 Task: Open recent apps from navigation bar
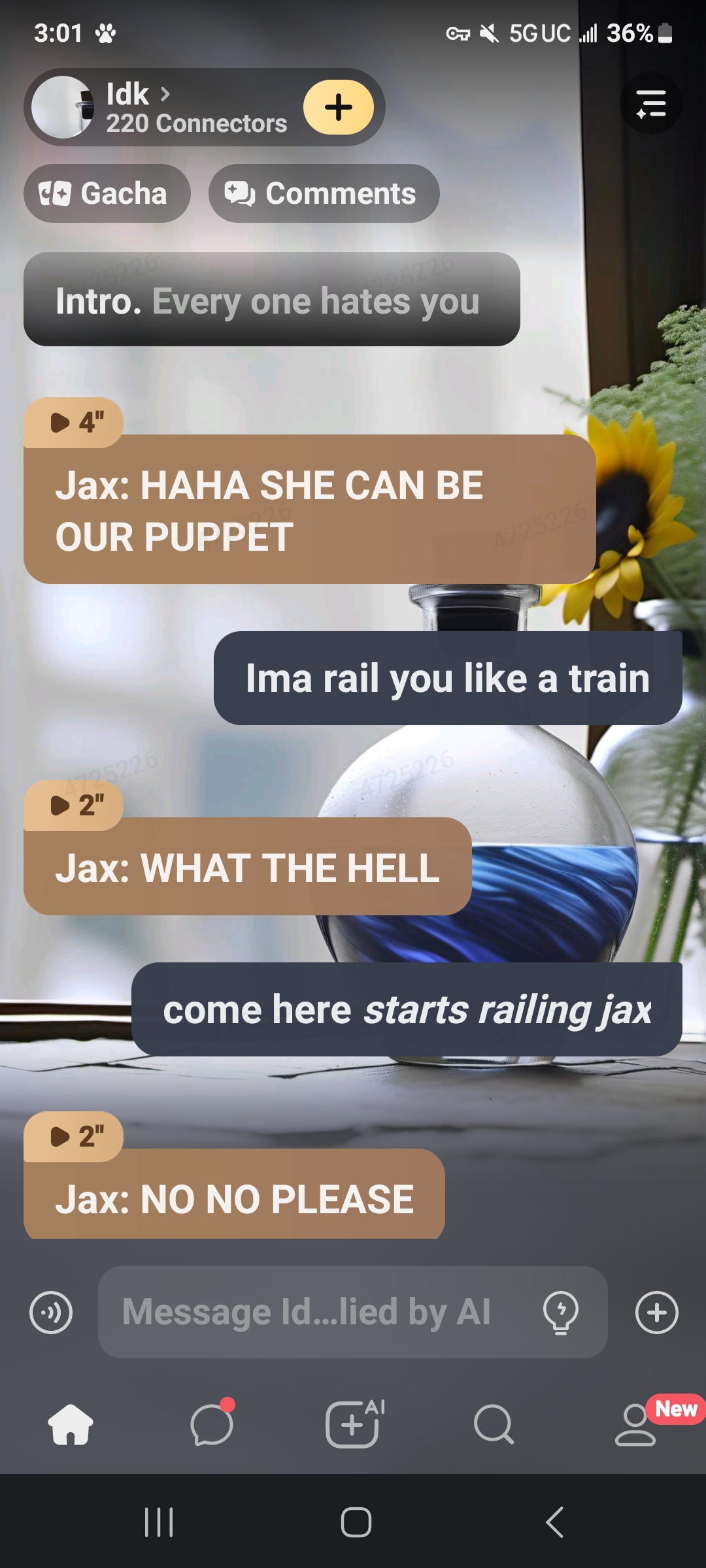click(158, 1522)
